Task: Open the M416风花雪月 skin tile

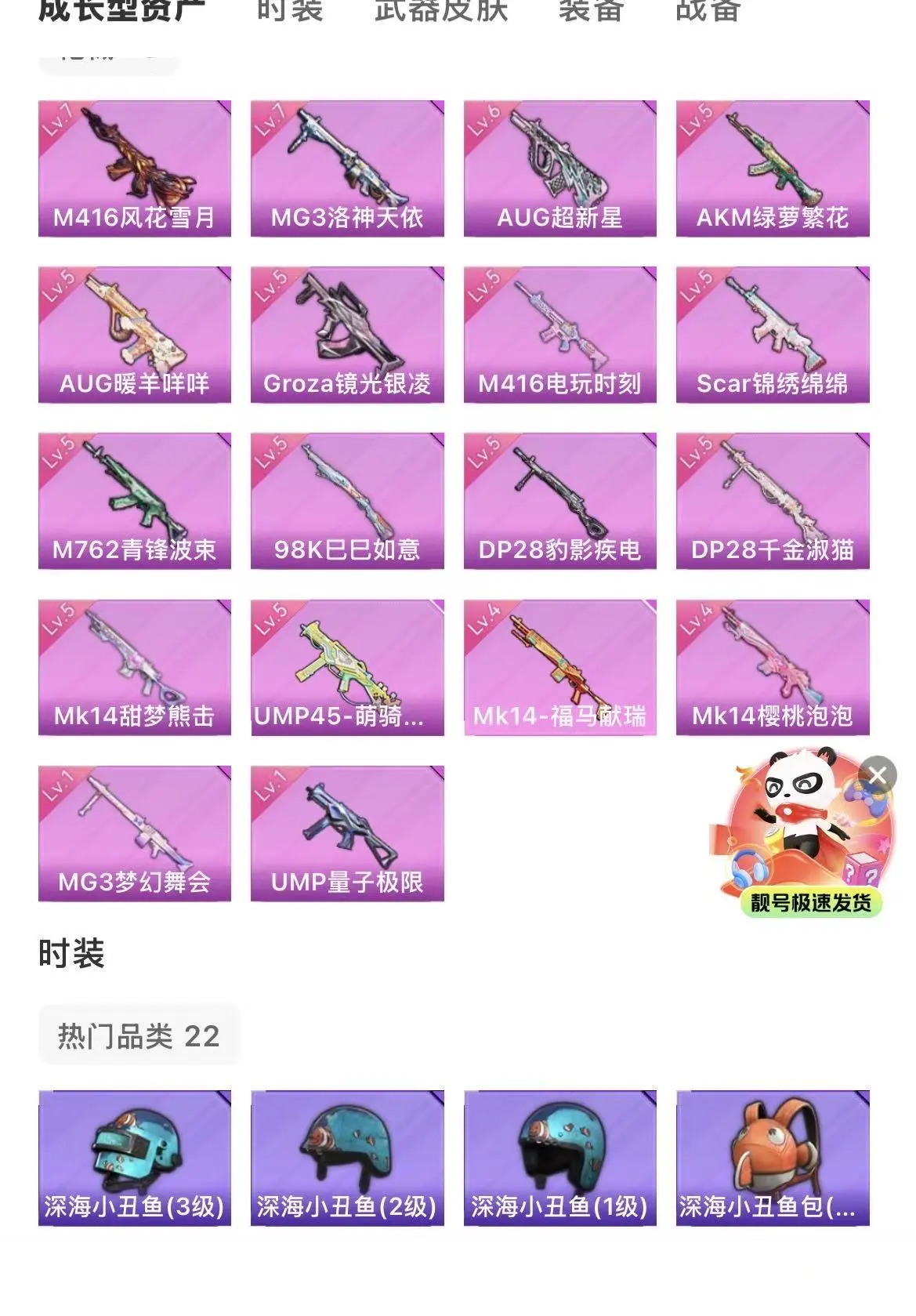Action: 135,169
